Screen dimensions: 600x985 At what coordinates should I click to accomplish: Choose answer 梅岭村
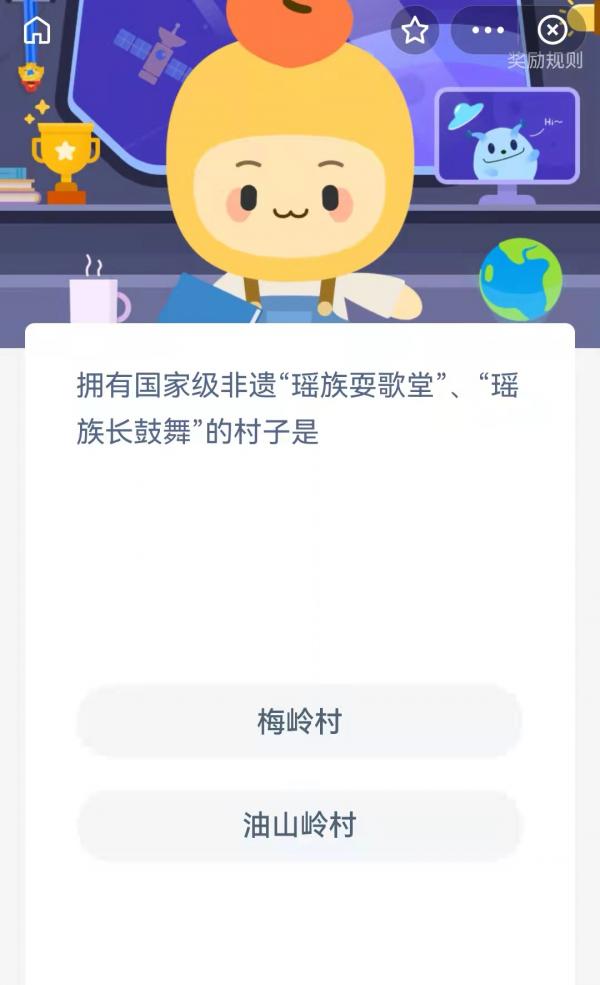[x=299, y=721]
